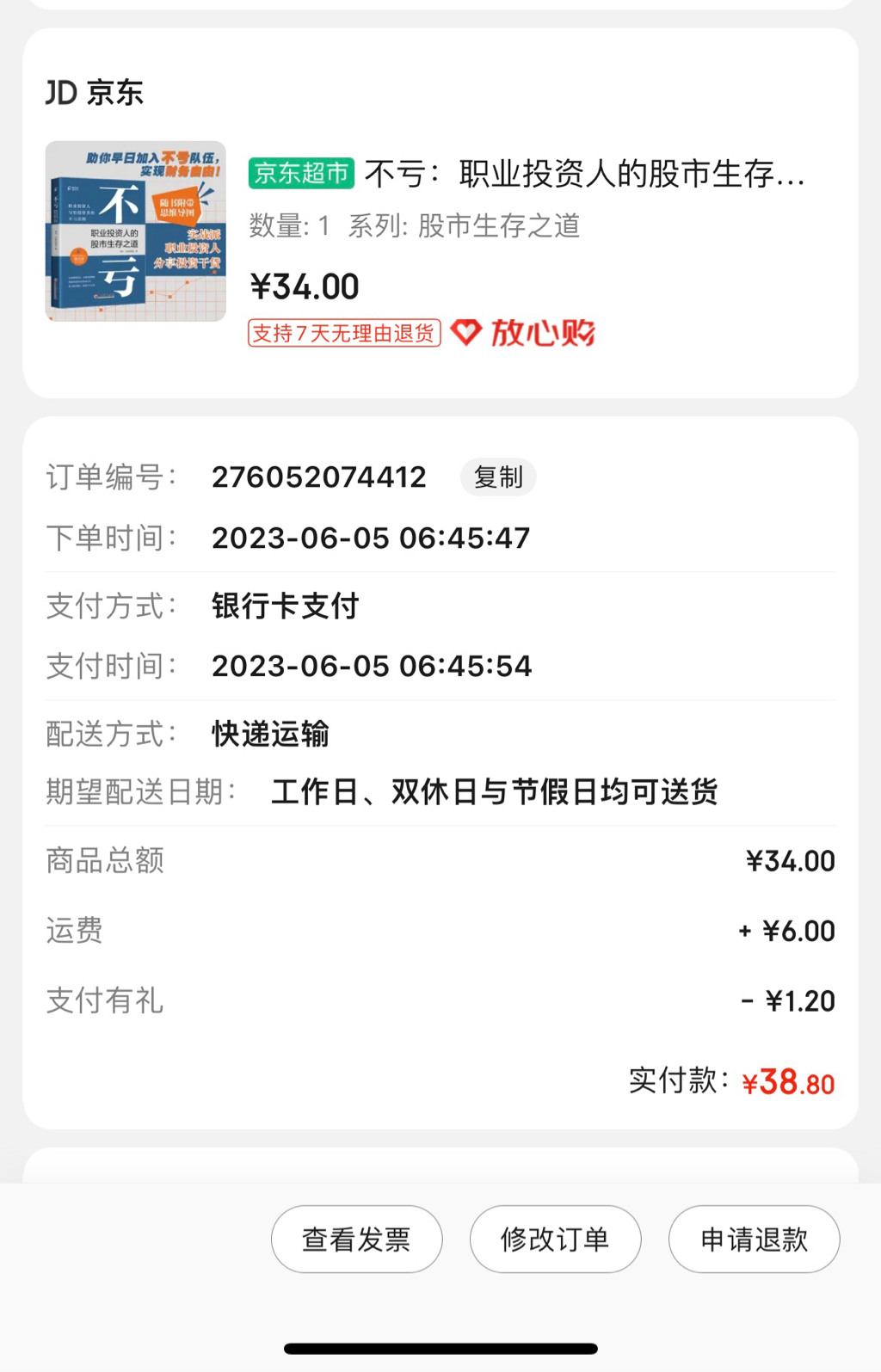Open the book title 不亏：职业投资人的股市生存

(583, 174)
